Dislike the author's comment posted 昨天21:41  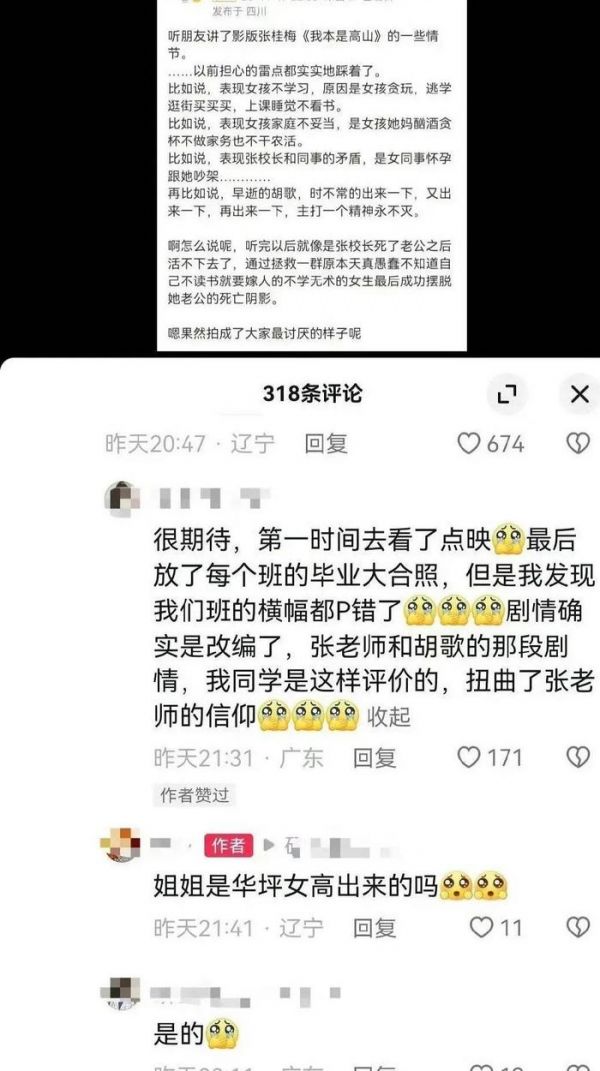click(577, 928)
